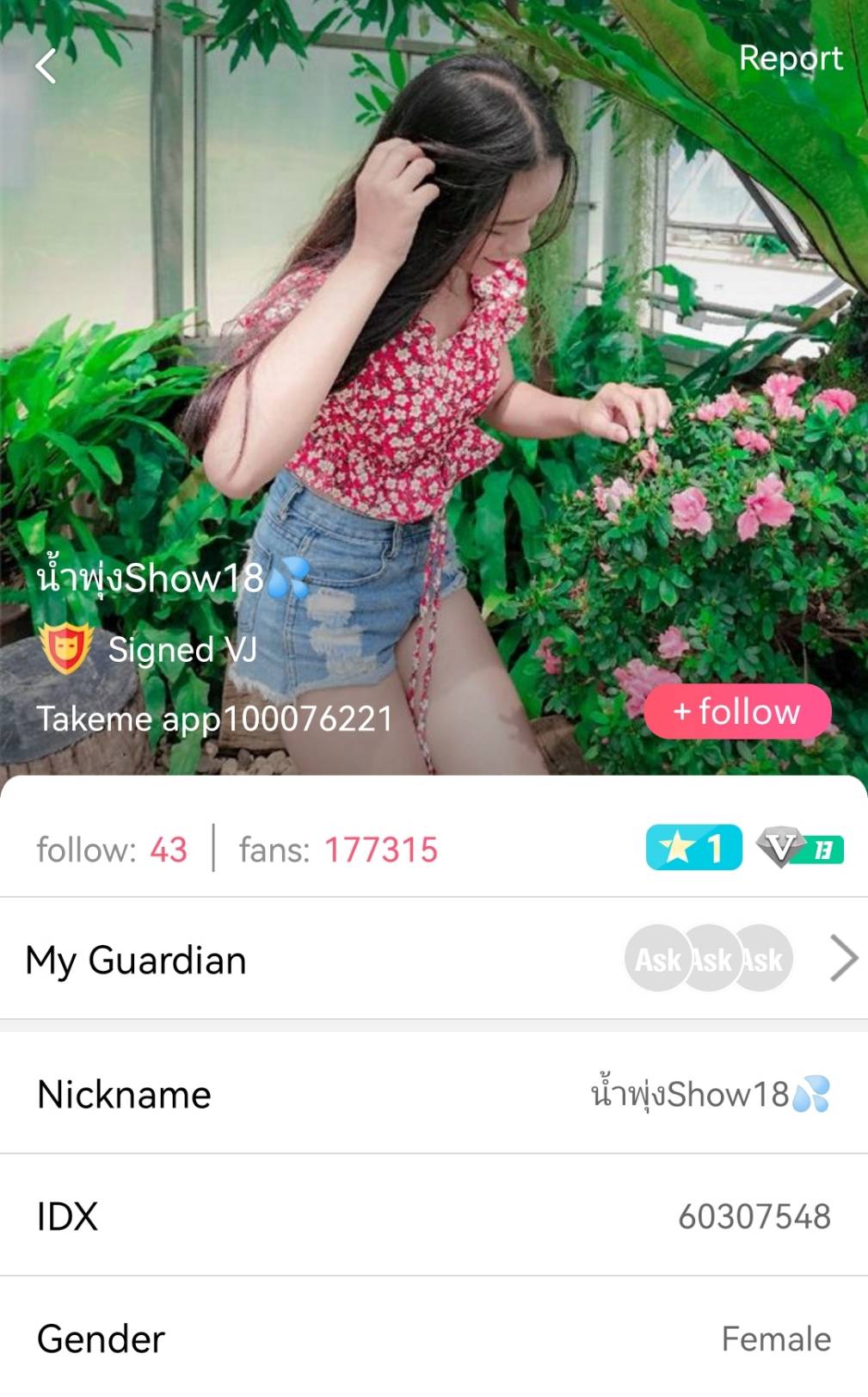The height and width of the screenshot is (1397, 868).
Task: Report this user profile
Action: pyautogui.click(x=790, y=59)
